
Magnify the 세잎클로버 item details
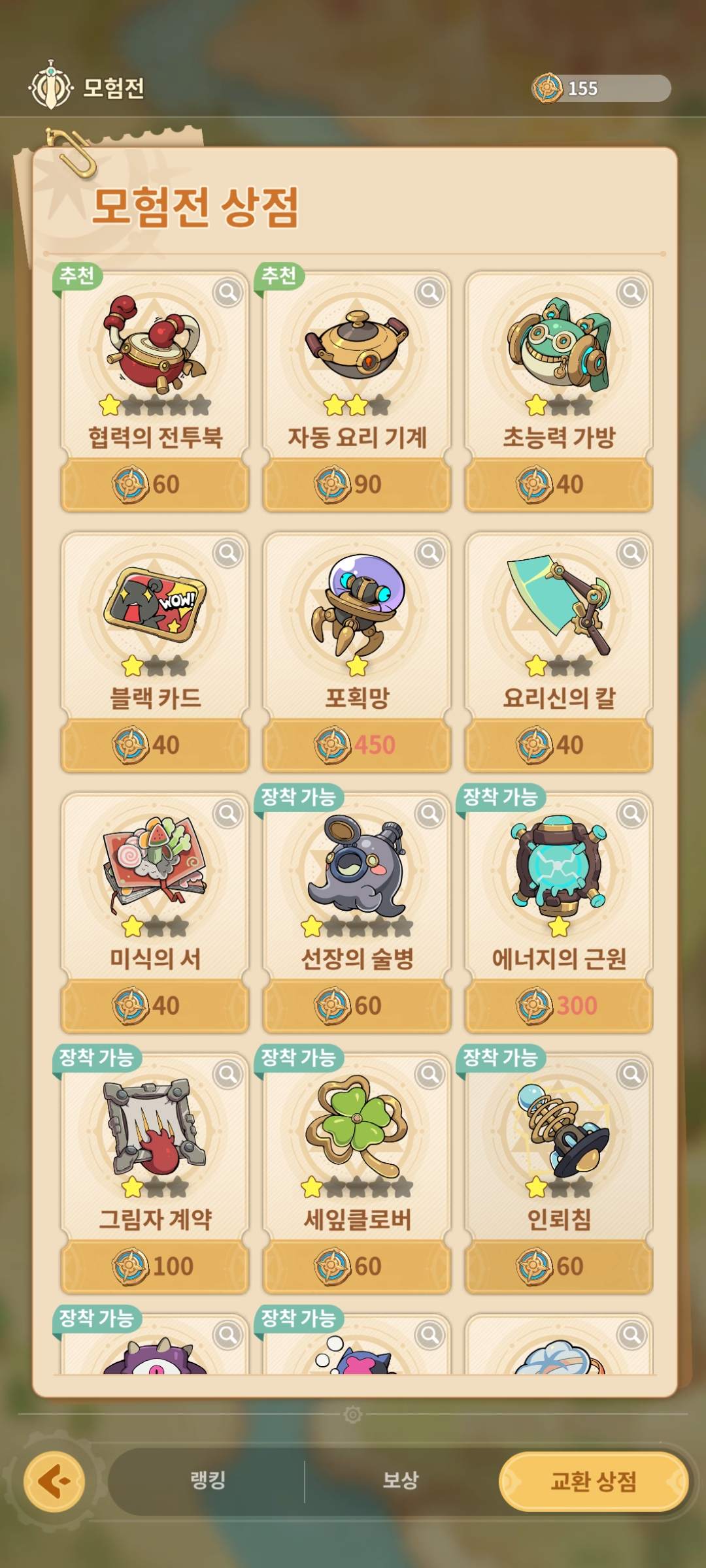[x=429, y=1075]
